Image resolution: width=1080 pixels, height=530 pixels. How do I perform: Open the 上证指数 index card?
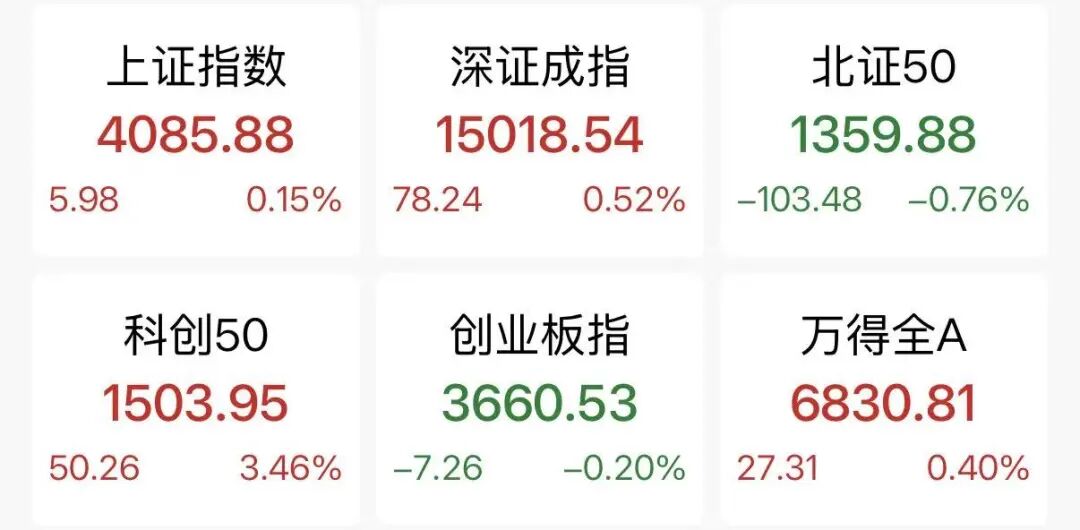click(x=196, y=130)
